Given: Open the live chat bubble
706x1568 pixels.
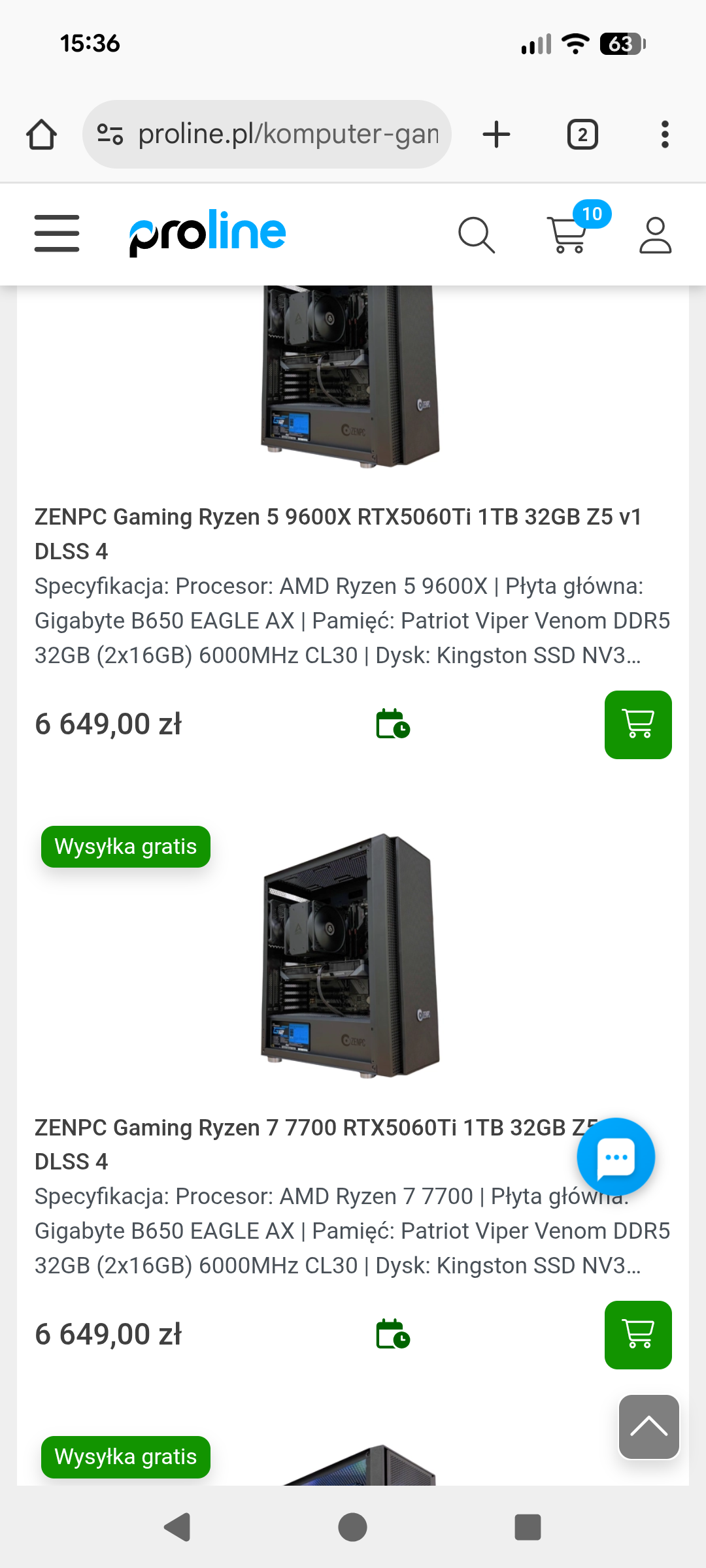Looking at the screenshot, I should tap(616, 1157).
